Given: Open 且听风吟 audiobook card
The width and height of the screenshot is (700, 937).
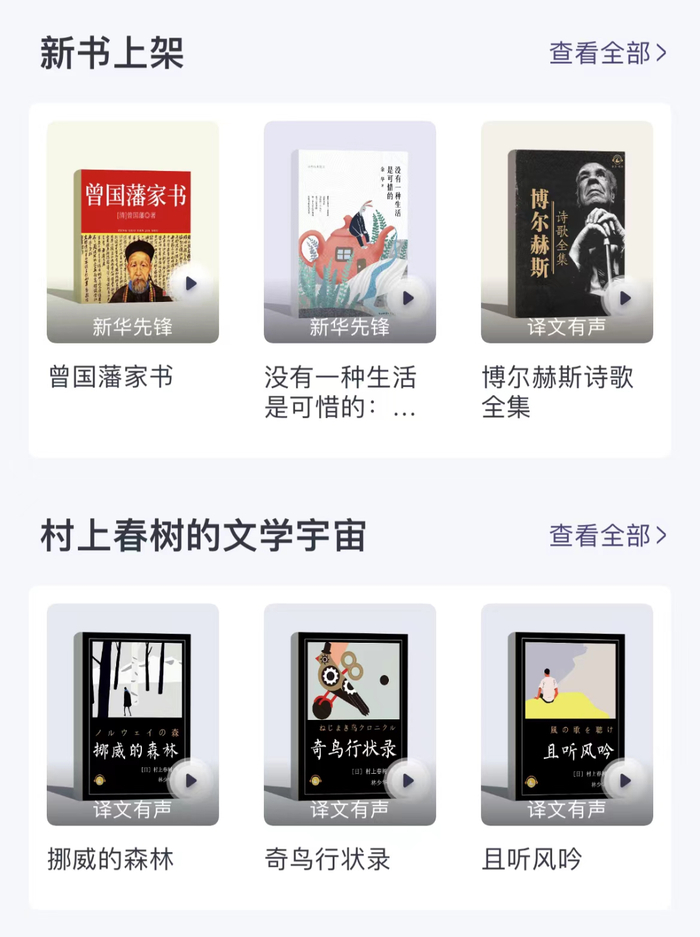Looking at the screenshot, I should coord(566,714).
